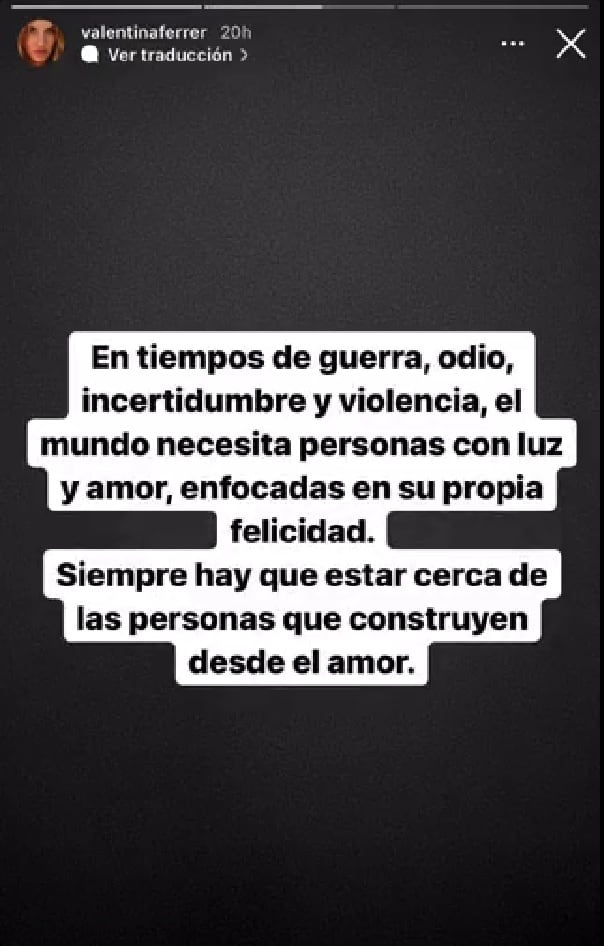Open valentinaferrer's profile picture
The width and height of the screenshot is (604, 946).
(41, 44)
